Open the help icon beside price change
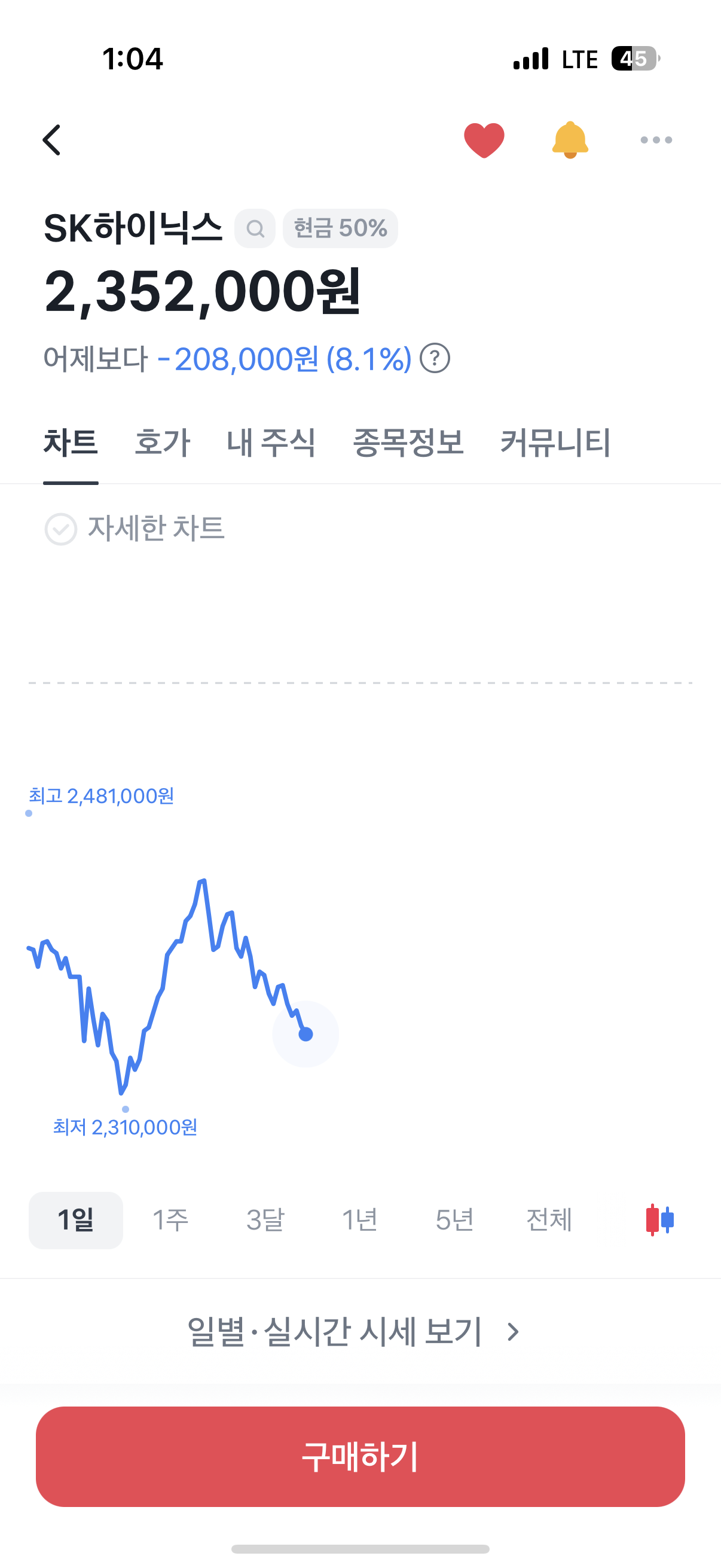Viewport: 721px width, 1568px height. click(x=435, y=358)
